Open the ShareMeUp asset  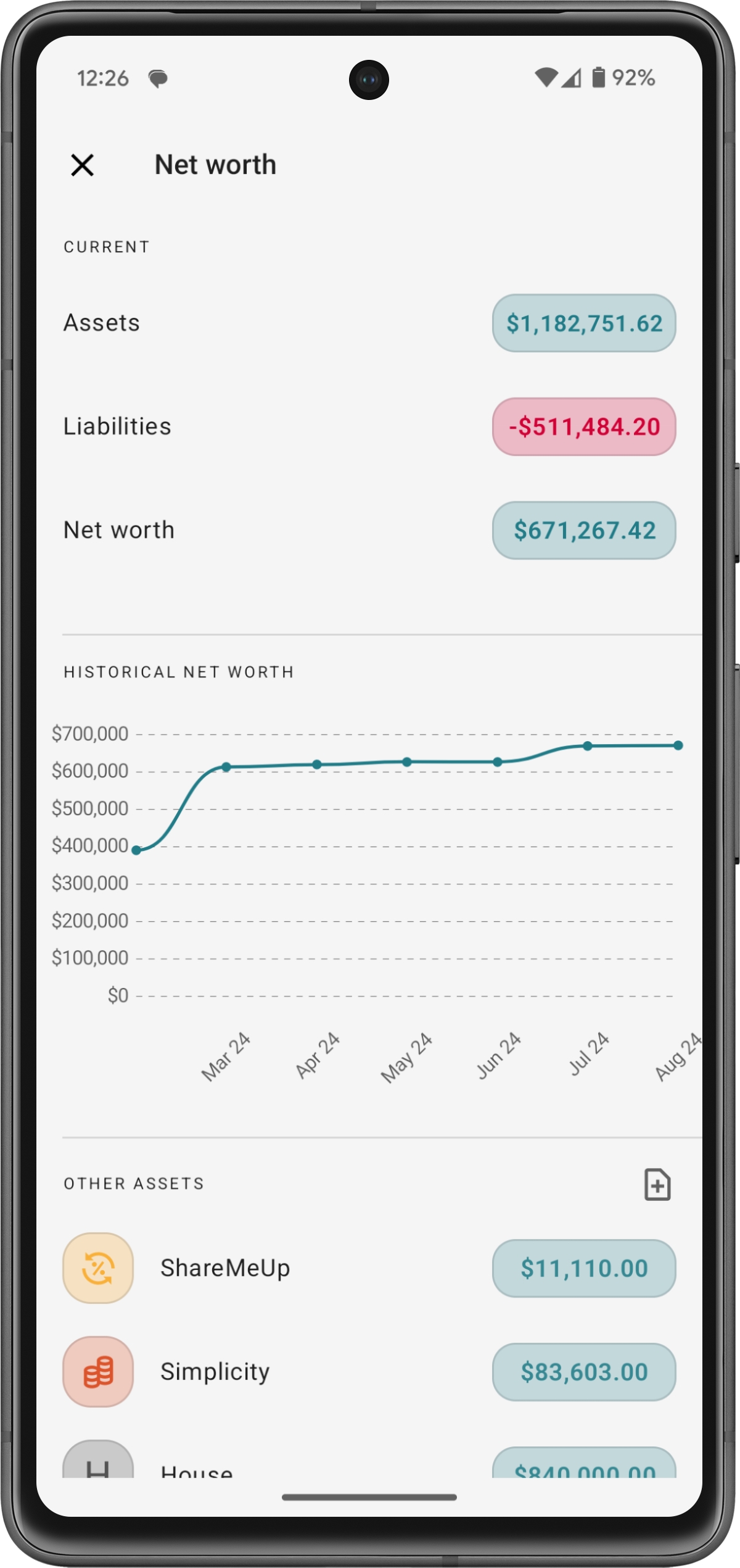(225, 1268)
